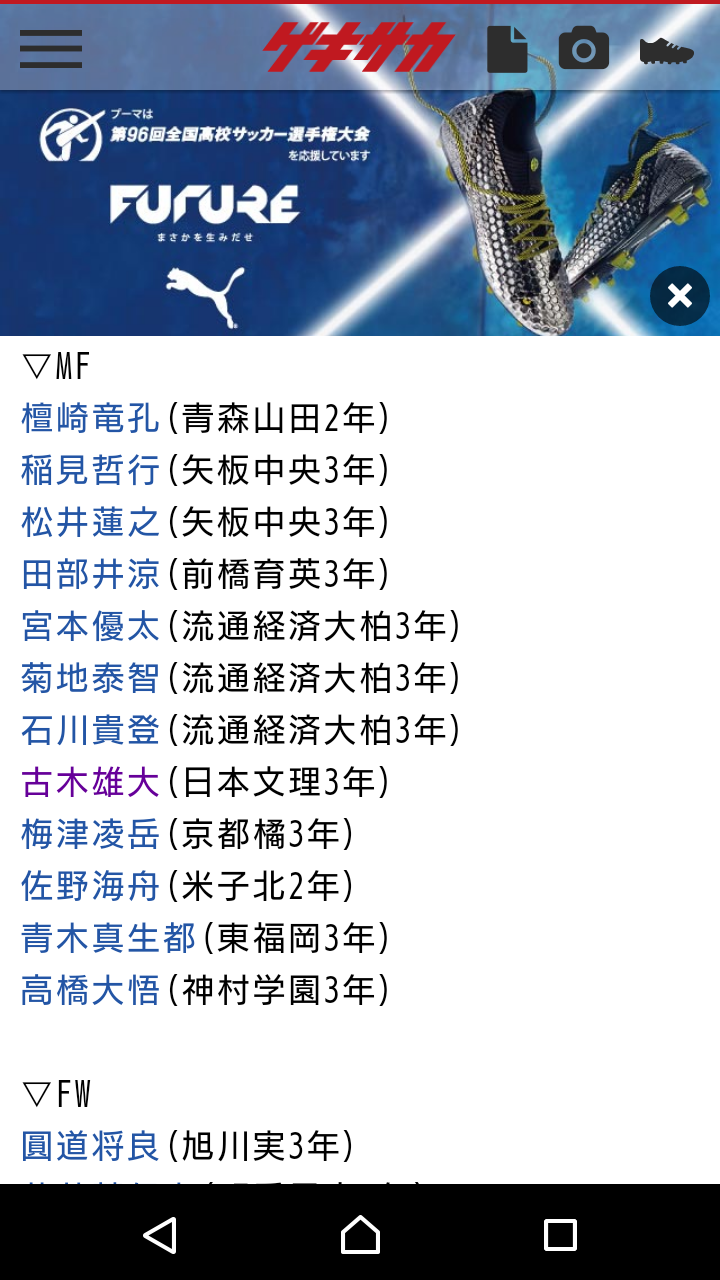Open the soccer cleat icon
720x1280 pixels.
tap(666, 50)
